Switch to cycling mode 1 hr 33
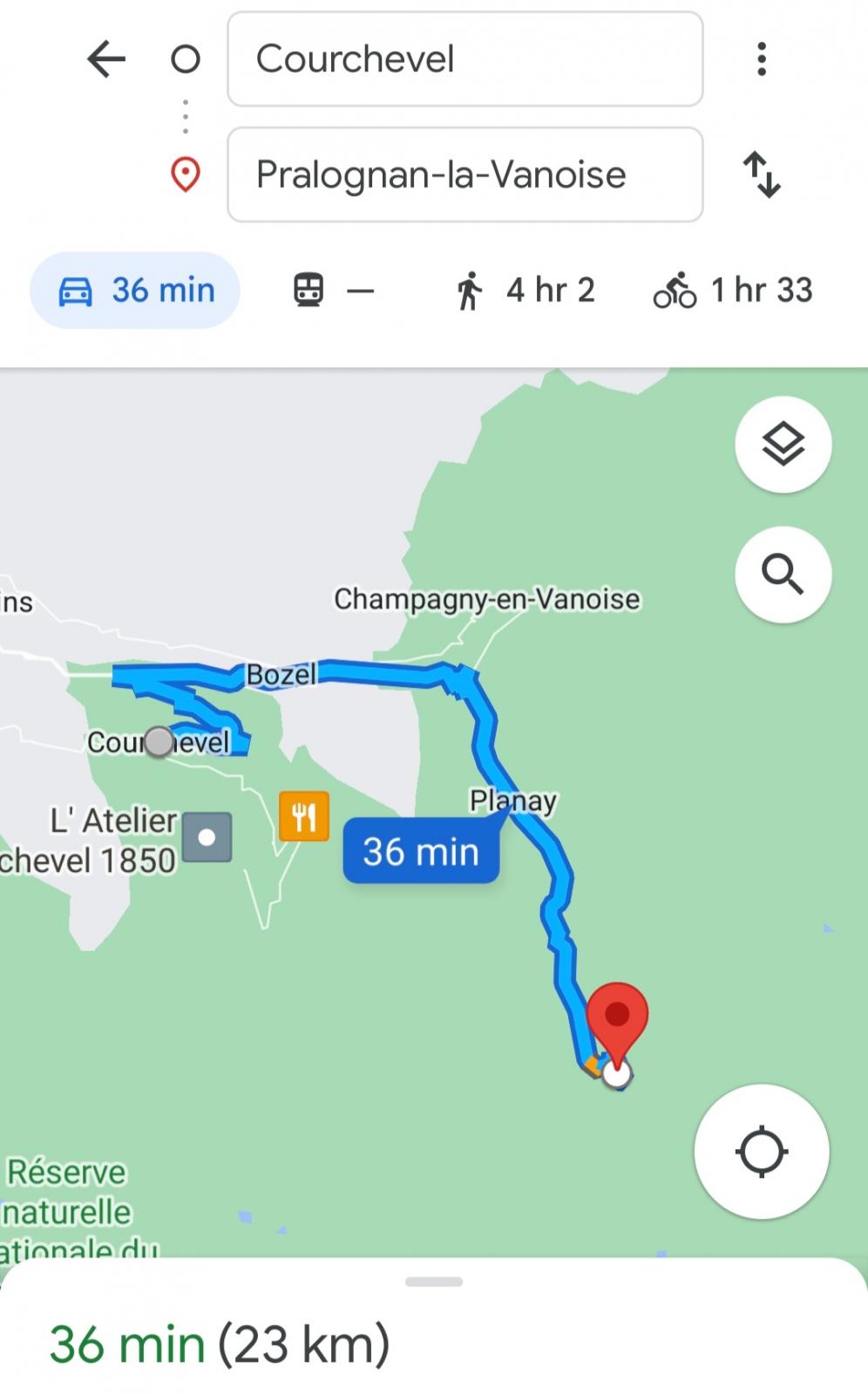Screen dimensions: 868x1395 pos(733,290)
